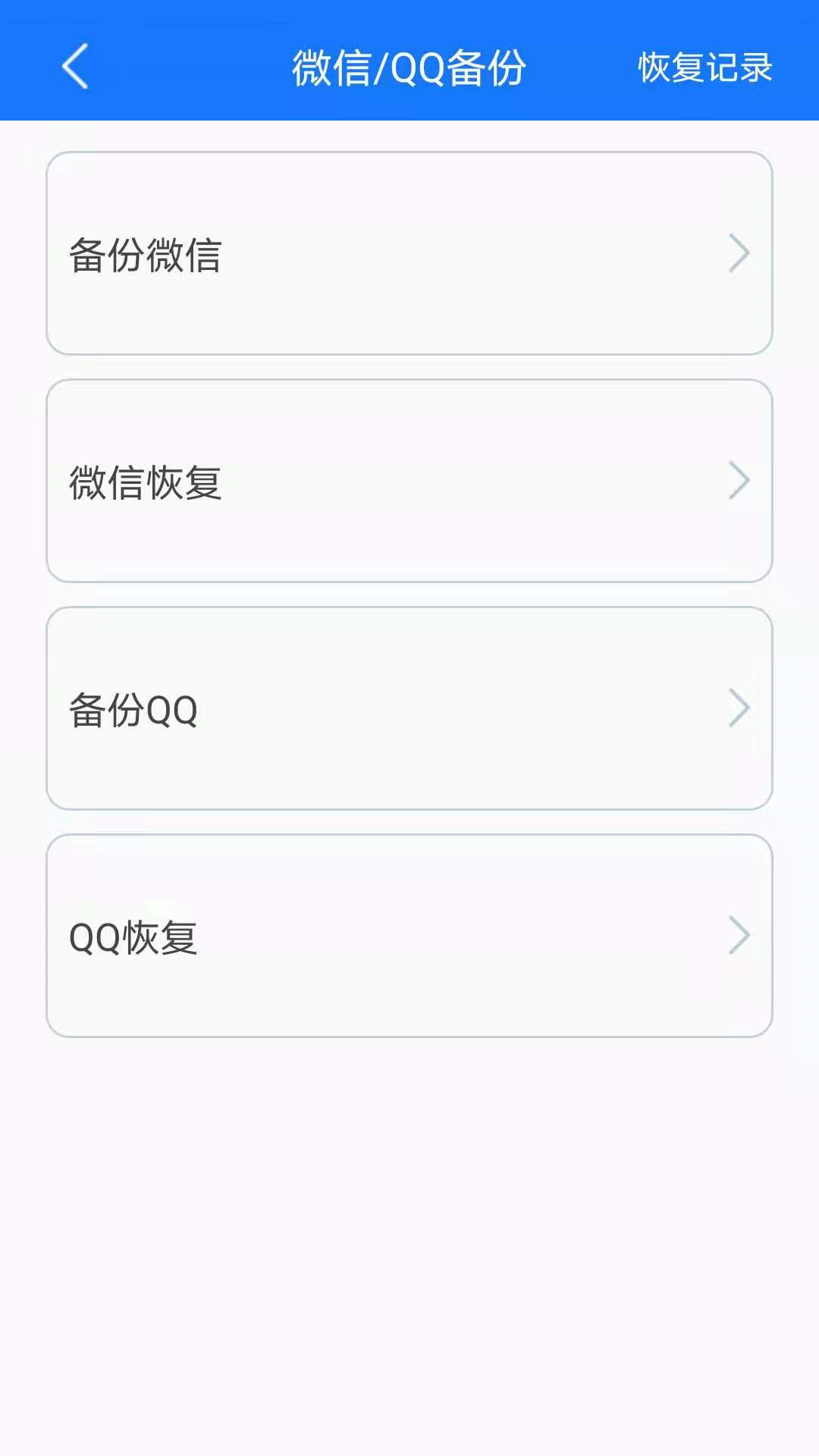819x1456 pixels.
Task: Tap the 备份QQ card
Action: pyautogui.click(x=409, y=708)
